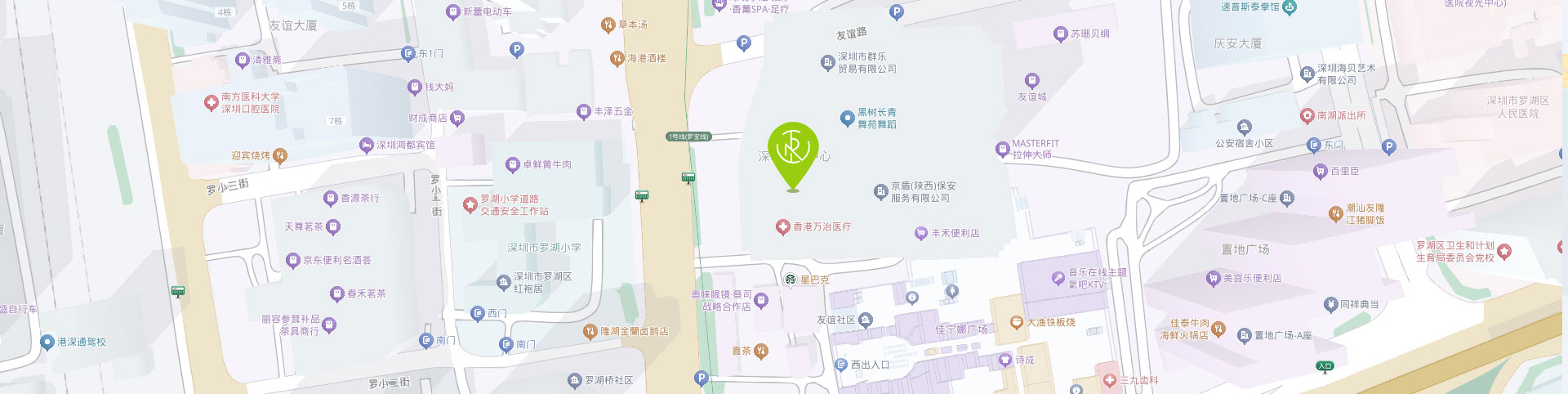The height and width of the screenshot is (394, 1568).
Task: Tap the 丰禾便利店 store marker
Action: click(921, 233)
